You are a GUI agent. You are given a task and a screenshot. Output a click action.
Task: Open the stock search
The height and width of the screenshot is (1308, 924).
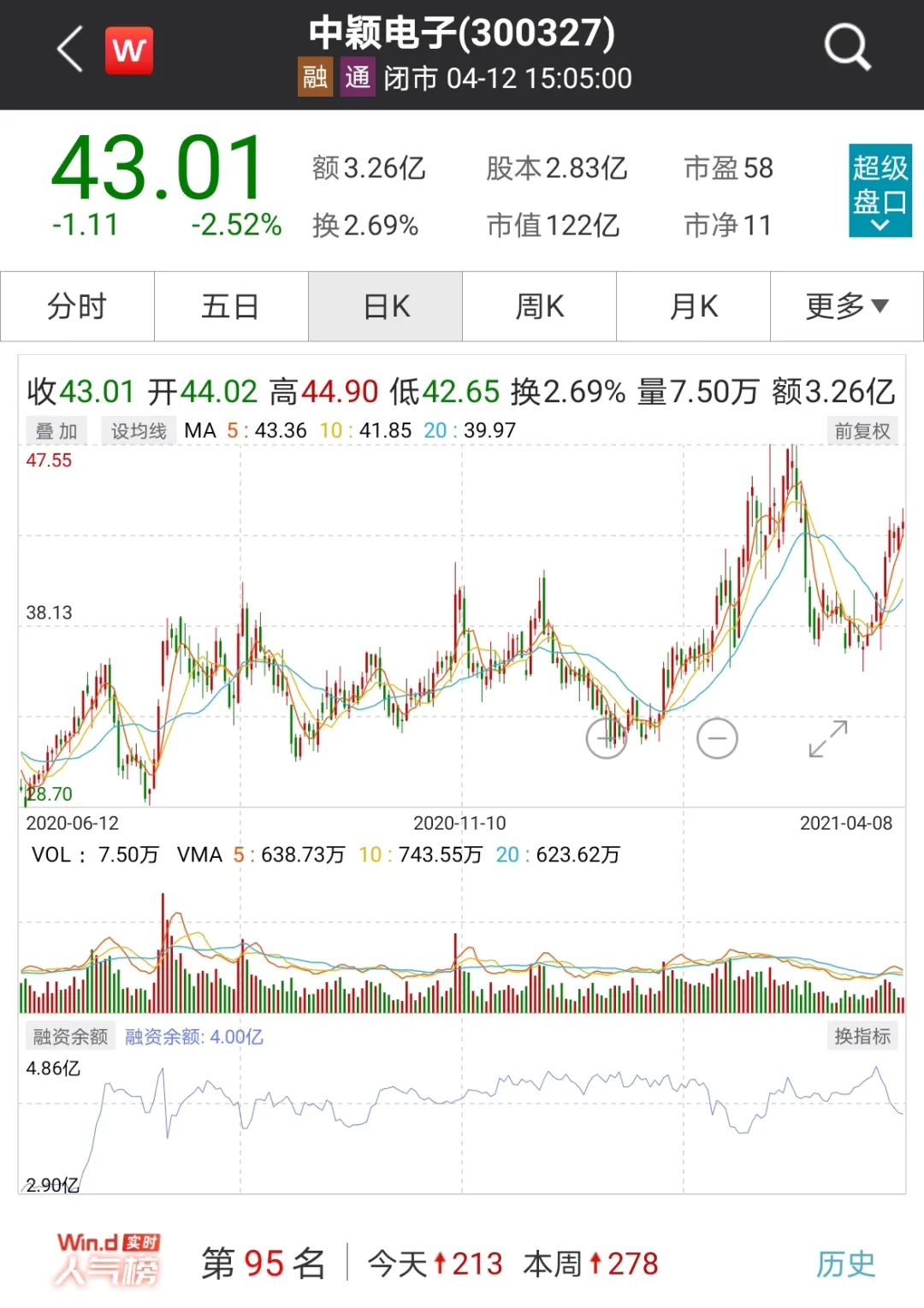pos(847,47)
